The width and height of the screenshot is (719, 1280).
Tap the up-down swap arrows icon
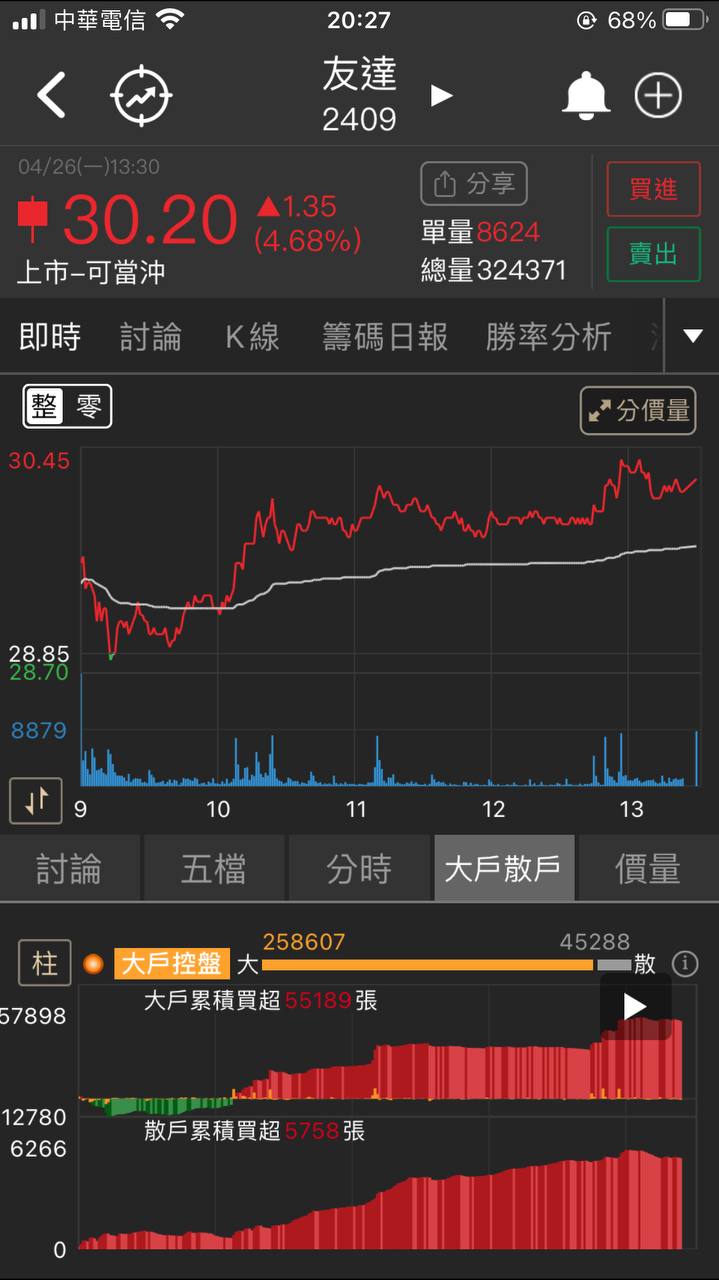[x=36, y=800]
